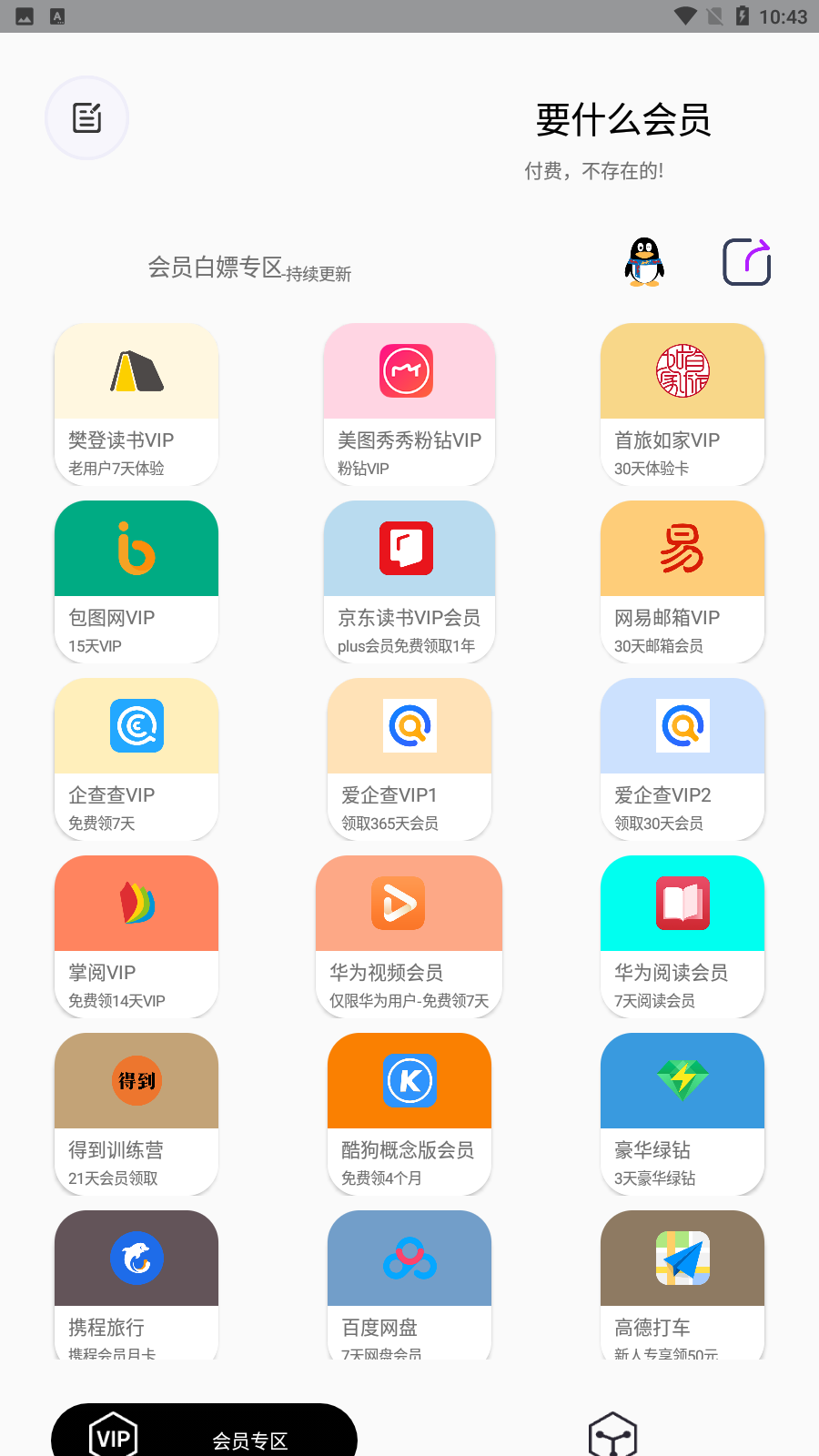819x1456 pixels.
Task: Share the app via share icon
Action: point(747,262)
